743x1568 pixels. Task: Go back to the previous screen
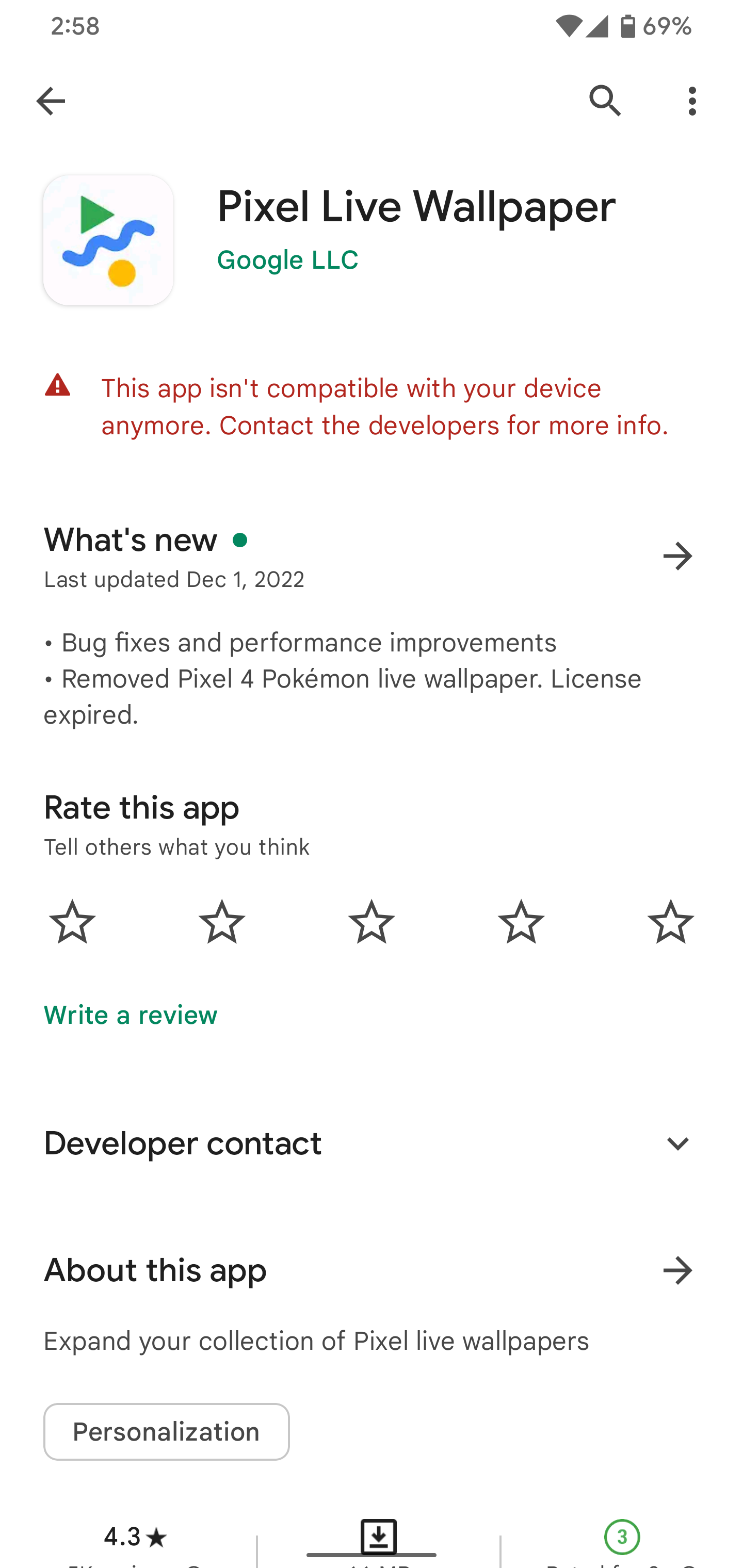(51, 101)
